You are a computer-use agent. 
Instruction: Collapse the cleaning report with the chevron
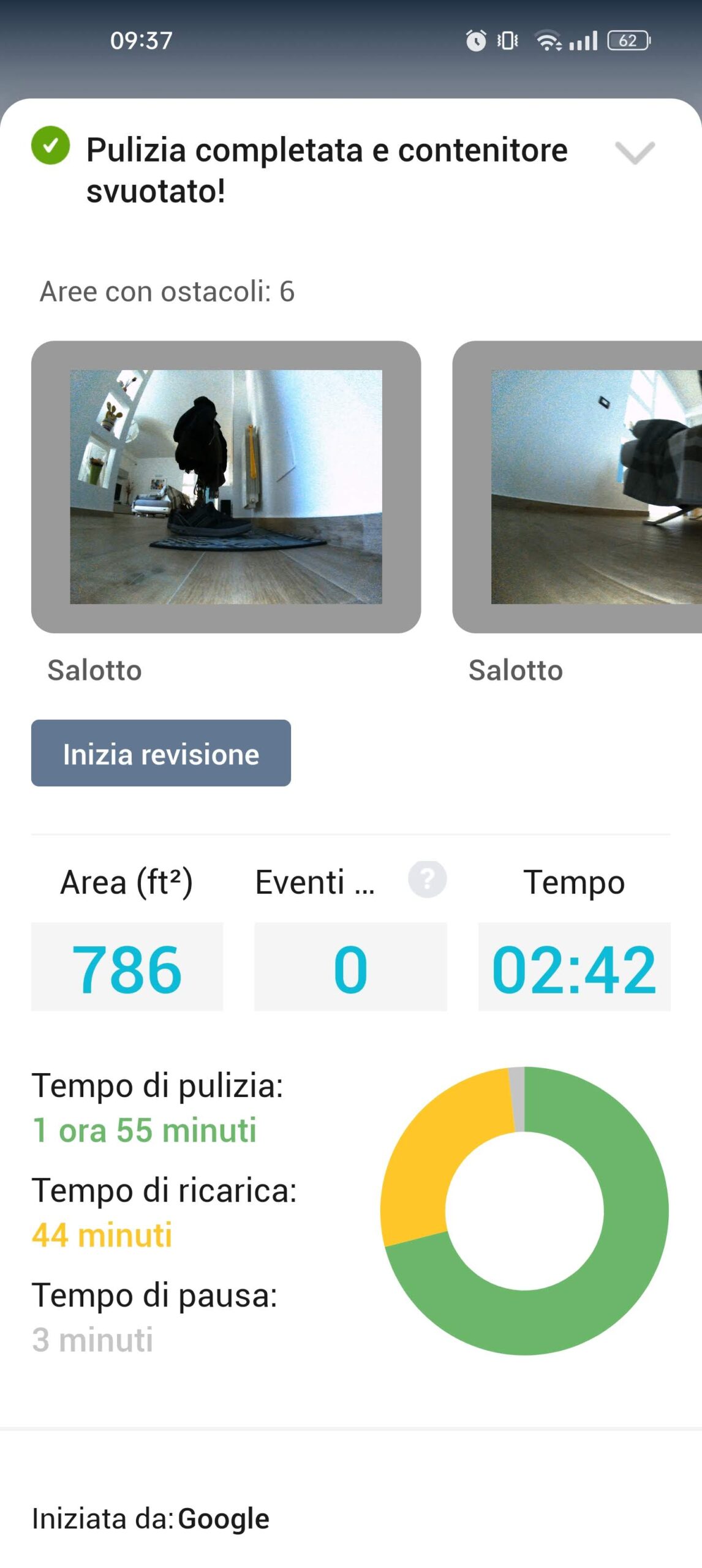click(635, 153)
